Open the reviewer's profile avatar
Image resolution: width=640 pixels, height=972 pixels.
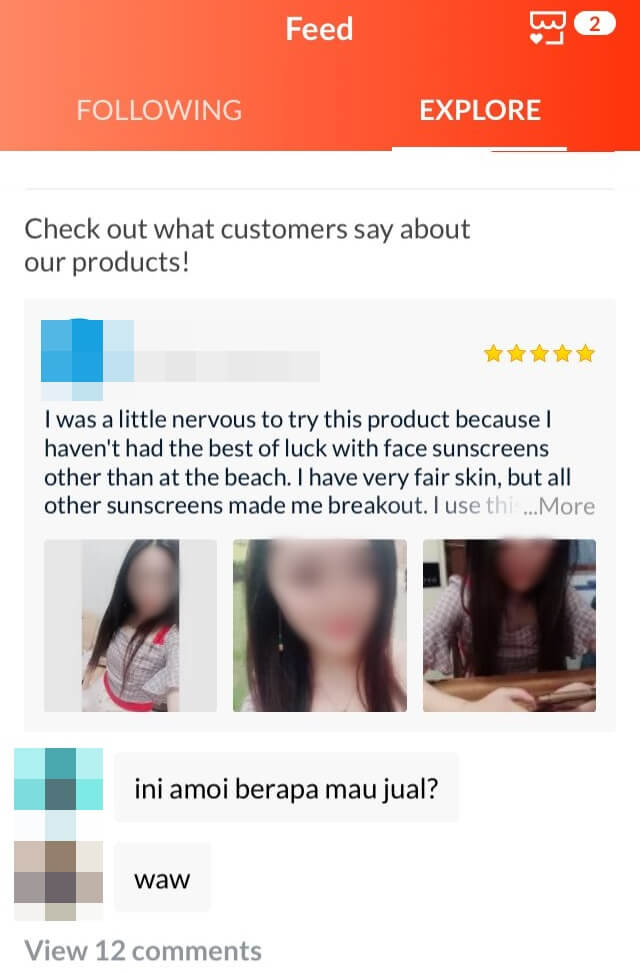(86, 351)
